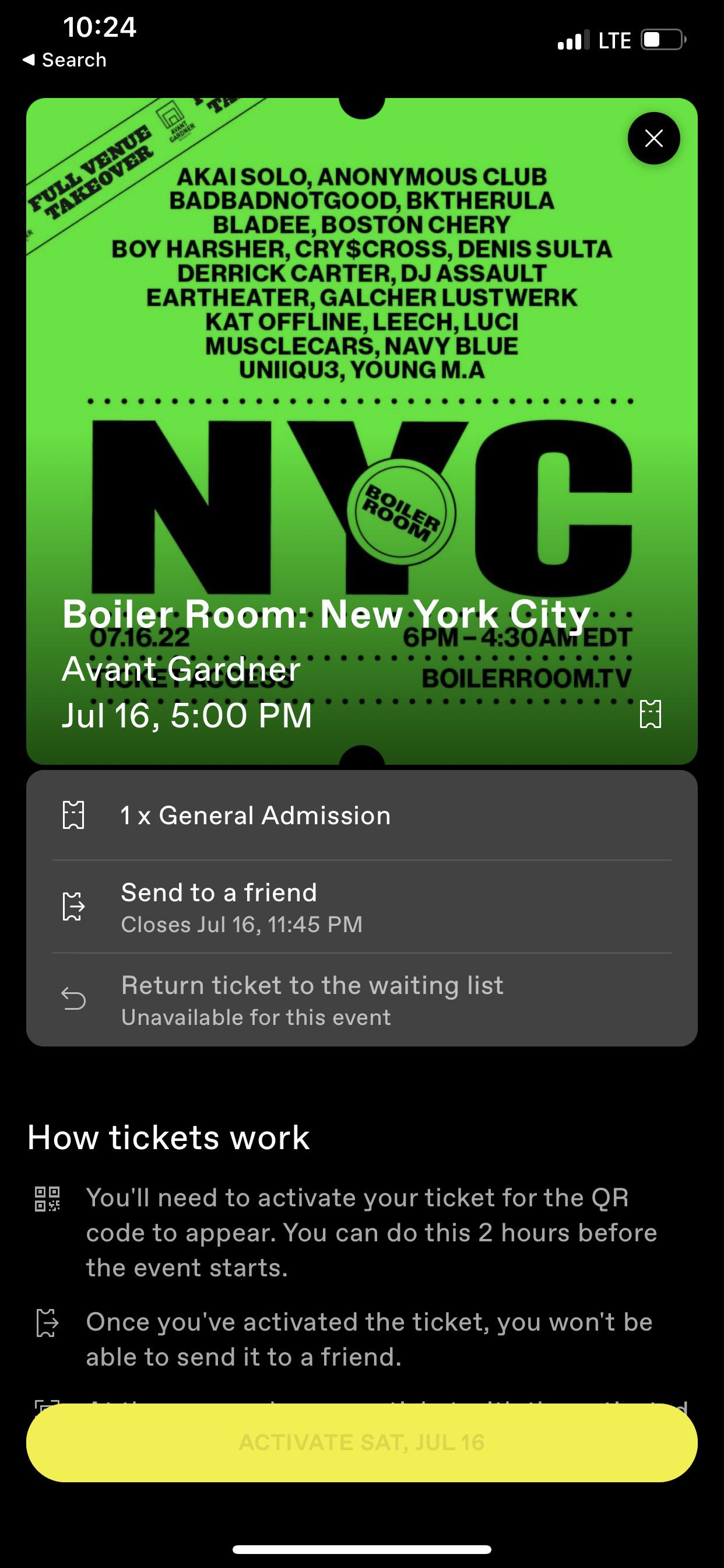Return to Search via the back chevron

(65, 60)
